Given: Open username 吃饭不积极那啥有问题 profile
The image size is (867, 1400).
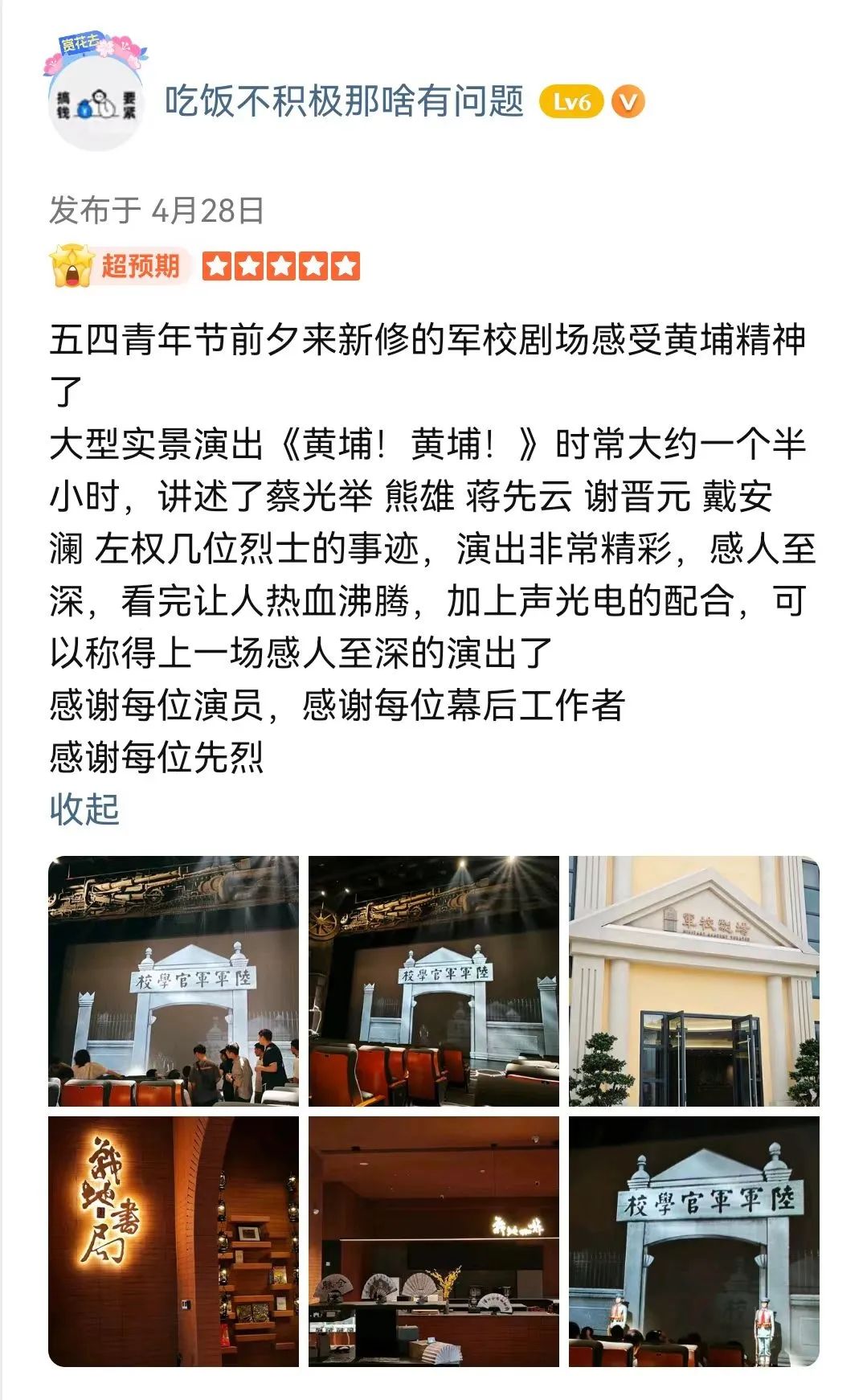Looking at the screenshot, I should click(x=345, y=102).
